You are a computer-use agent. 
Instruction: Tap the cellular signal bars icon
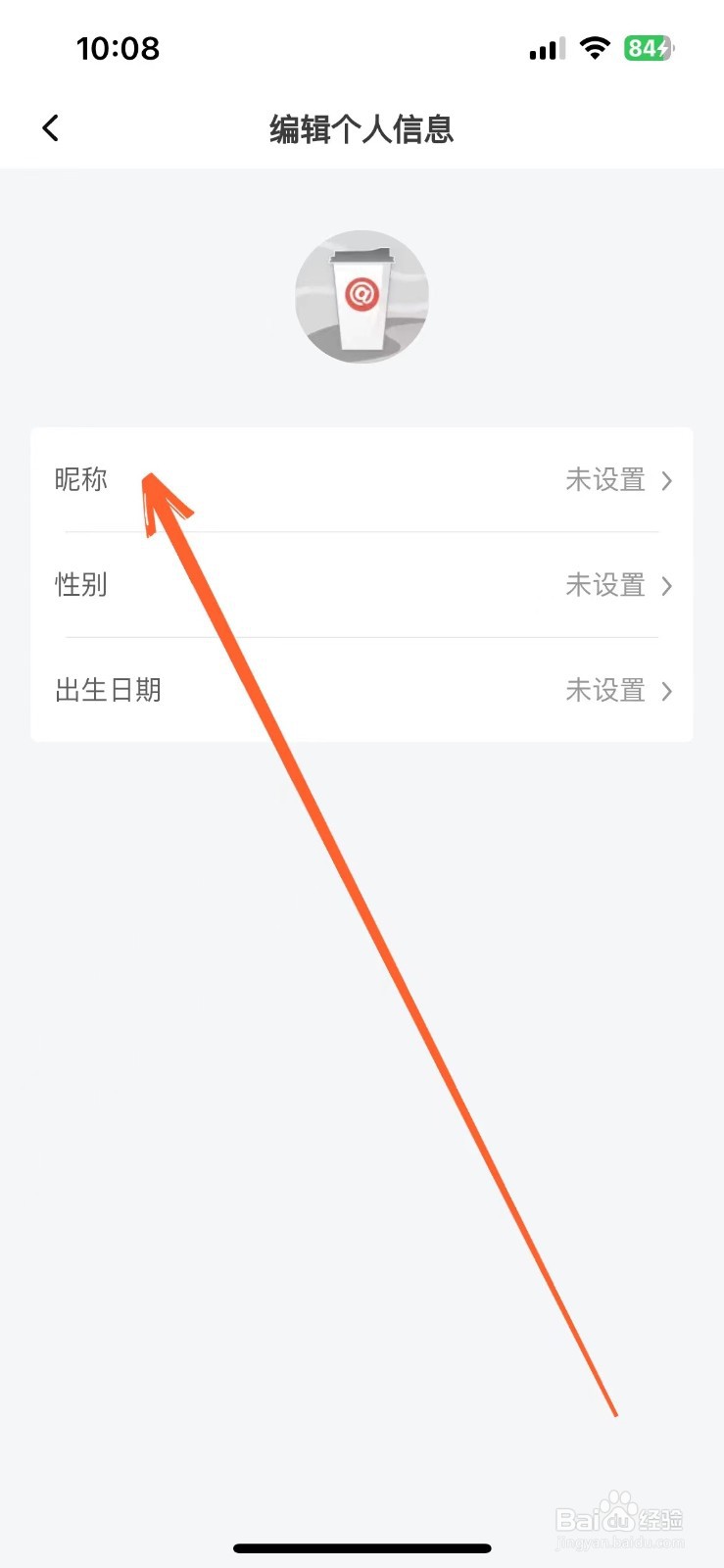point(545,48)
